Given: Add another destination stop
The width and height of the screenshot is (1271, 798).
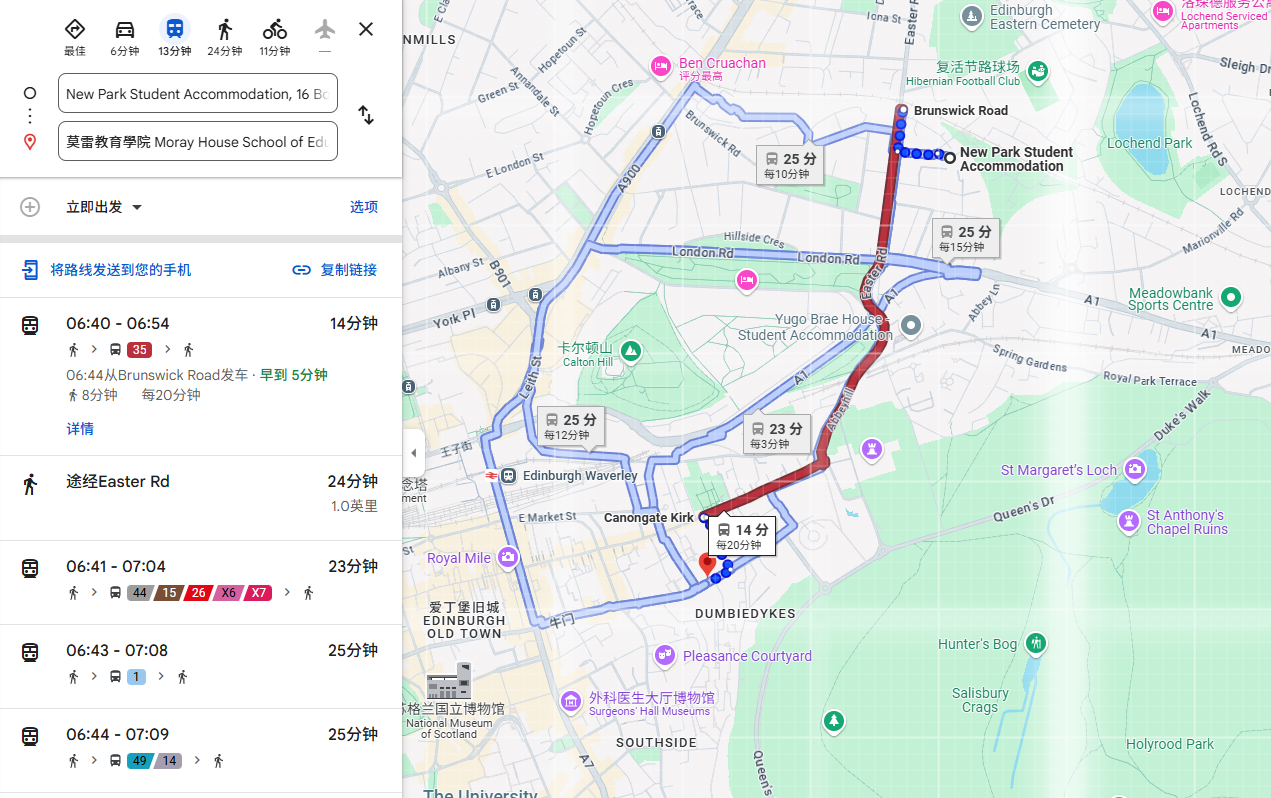Looking at the screenshot, I should click(30, 207).
